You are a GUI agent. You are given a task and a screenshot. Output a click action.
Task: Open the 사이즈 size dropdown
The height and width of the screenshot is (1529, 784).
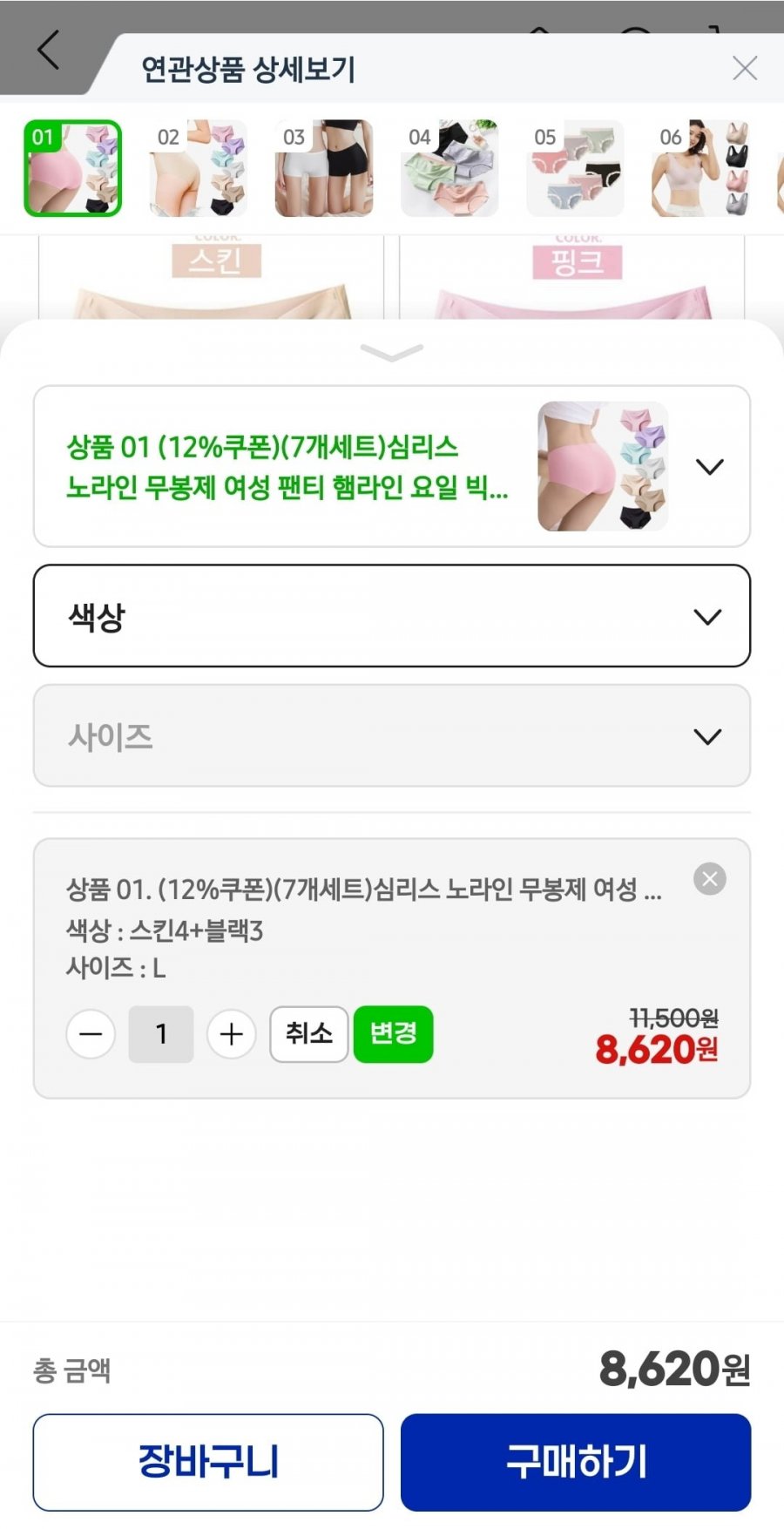(x=392, y=736)
